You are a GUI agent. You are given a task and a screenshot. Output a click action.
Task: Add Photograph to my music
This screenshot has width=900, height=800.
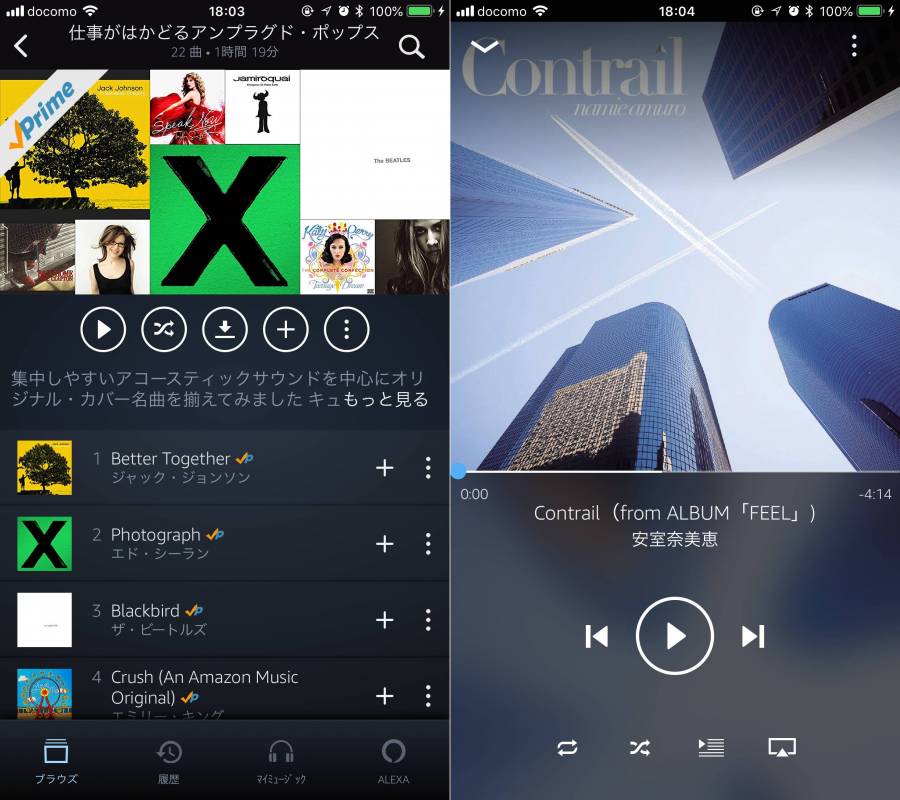pyautogui.click(x=385, y=543)
